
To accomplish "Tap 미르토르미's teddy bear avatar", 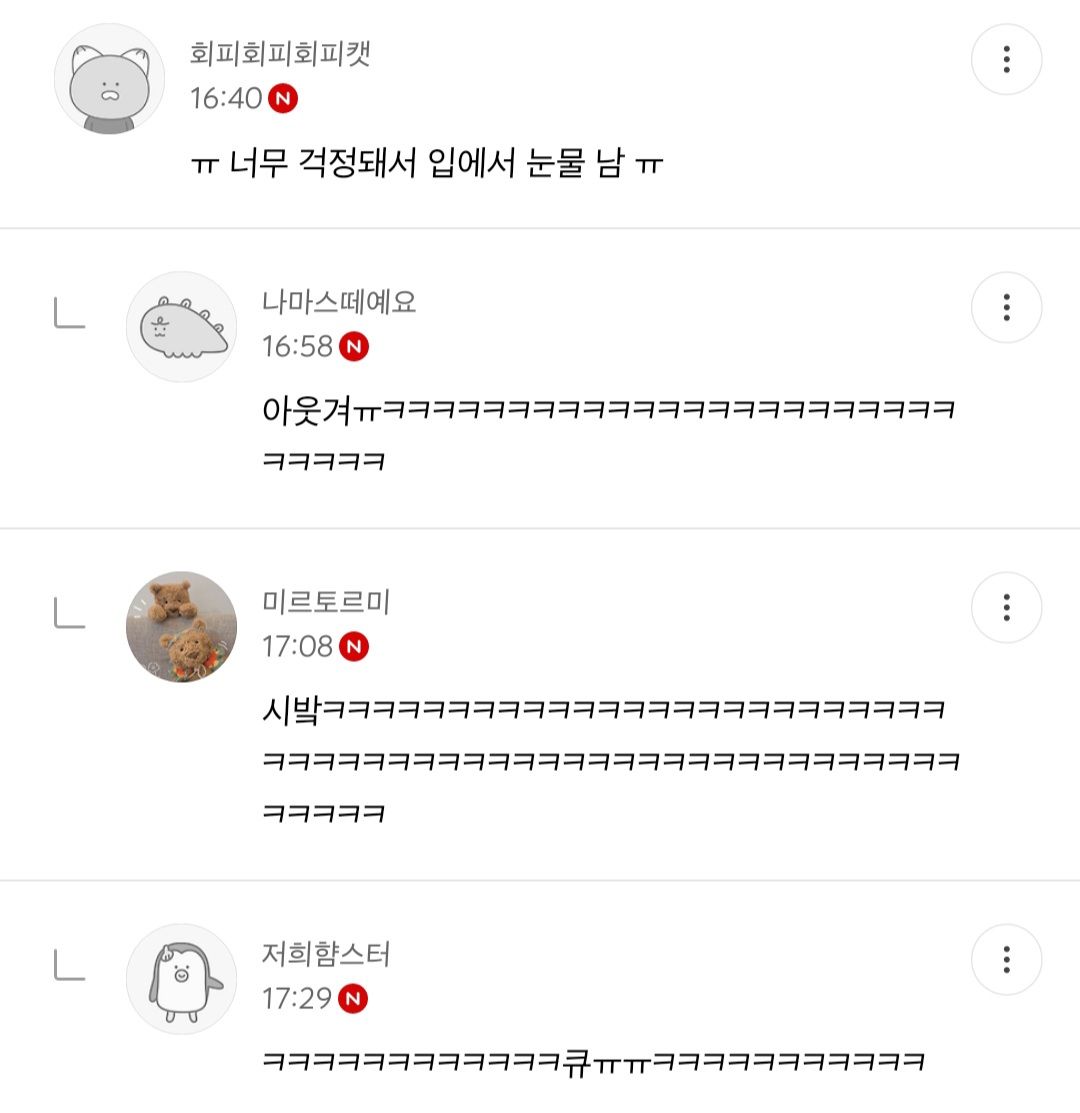I will pyautogui.click(x=181, y=627).
